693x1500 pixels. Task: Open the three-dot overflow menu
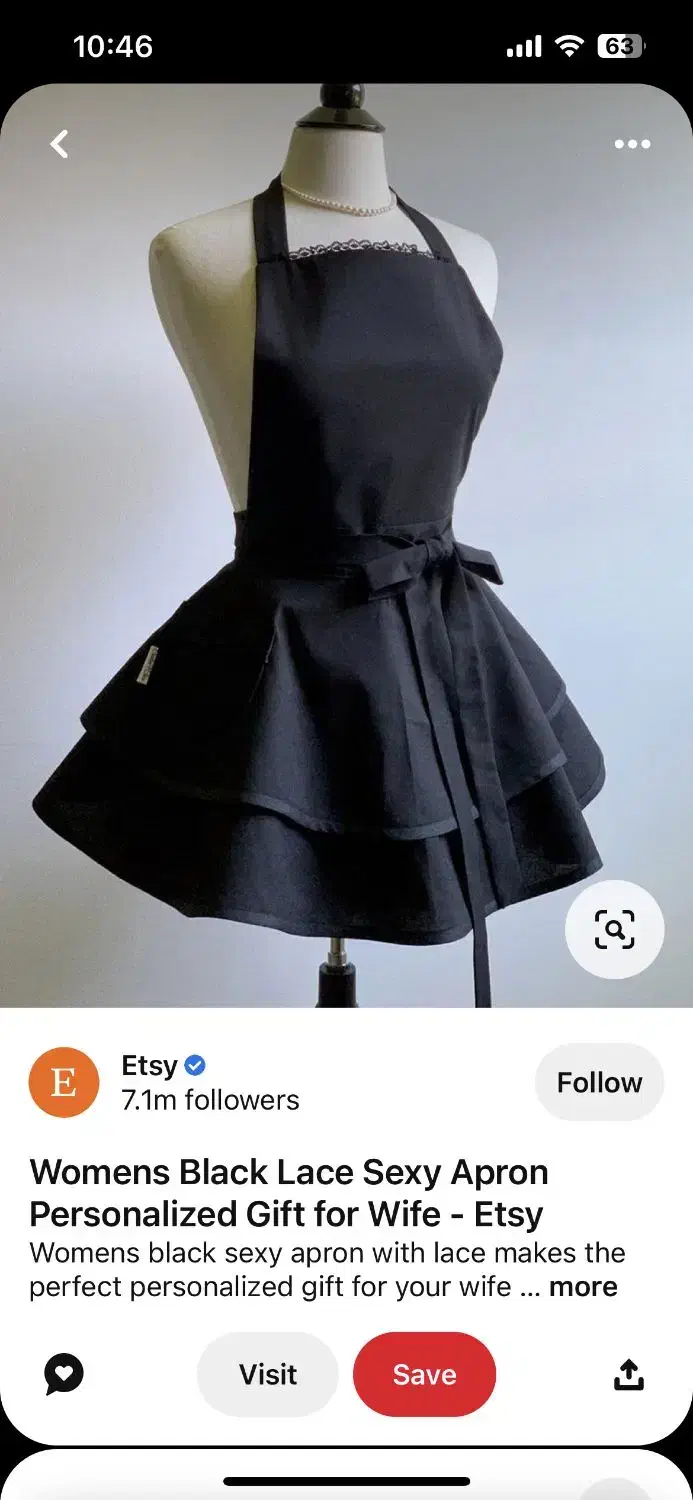[x=632, y=144]
